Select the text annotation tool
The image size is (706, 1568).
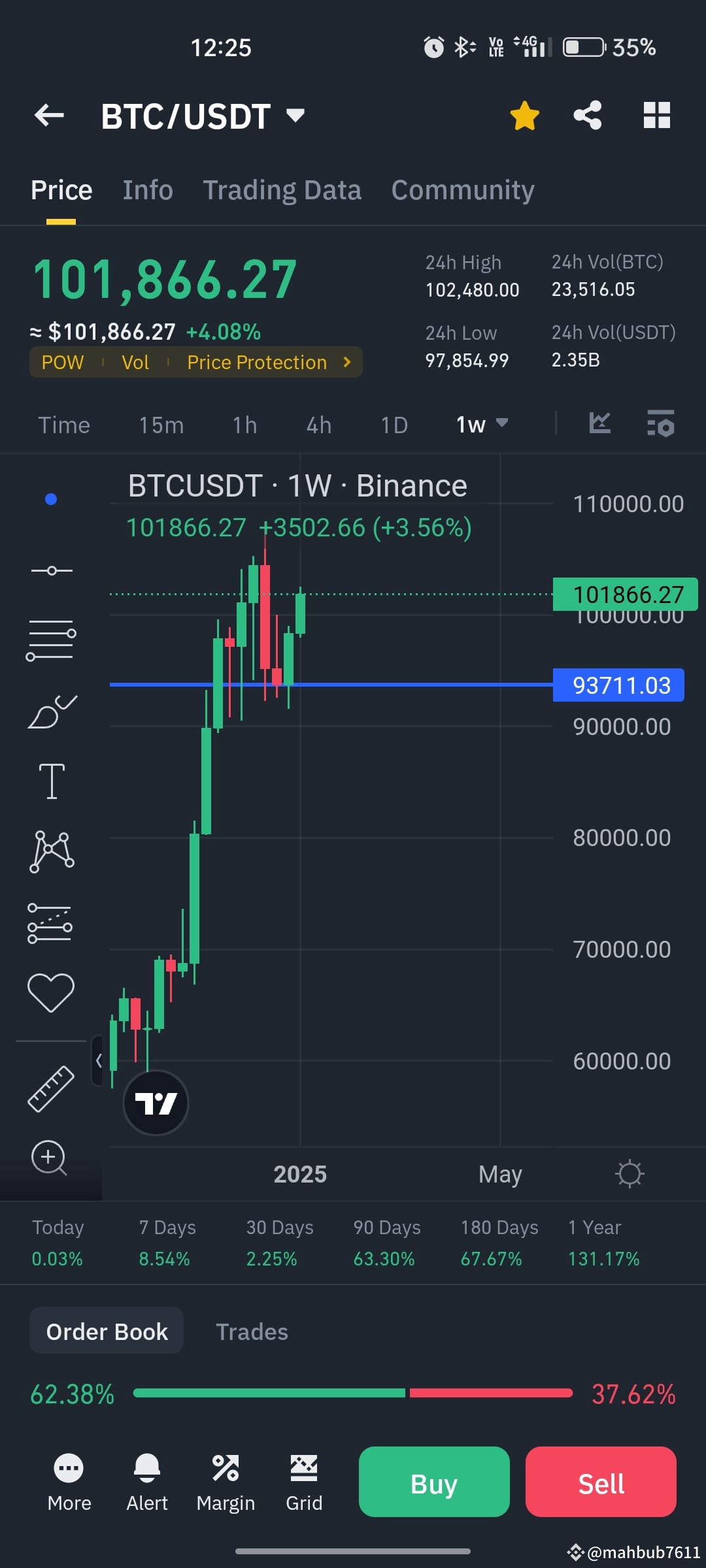[x=52, y=781]
